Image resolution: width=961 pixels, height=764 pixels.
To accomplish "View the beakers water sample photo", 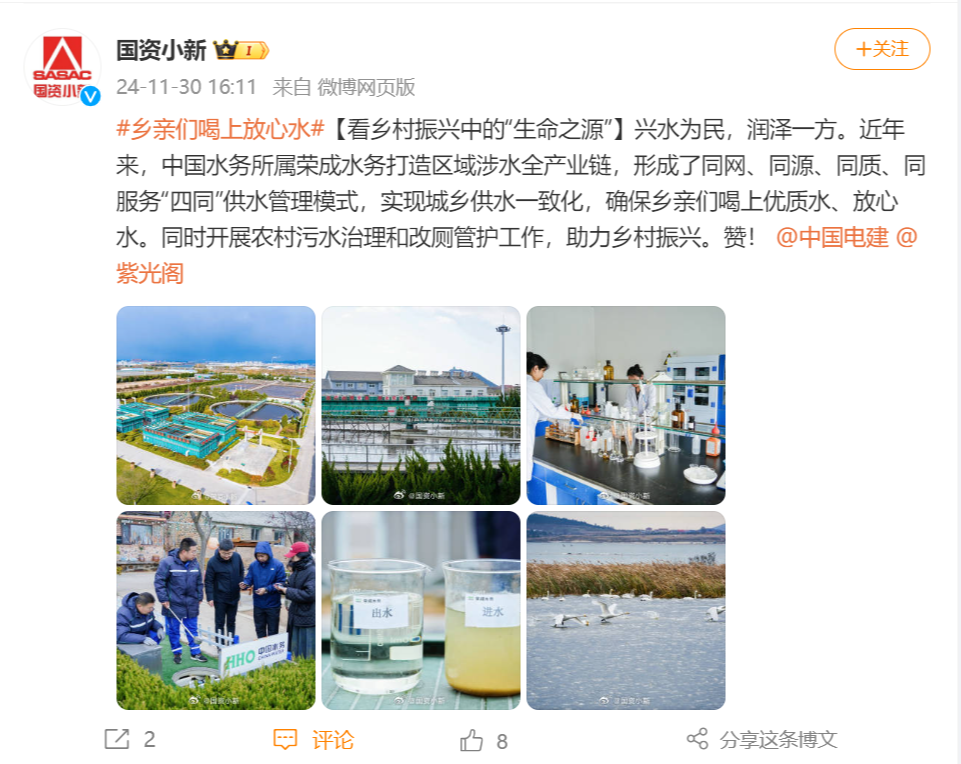I will [x=421, y=610].
